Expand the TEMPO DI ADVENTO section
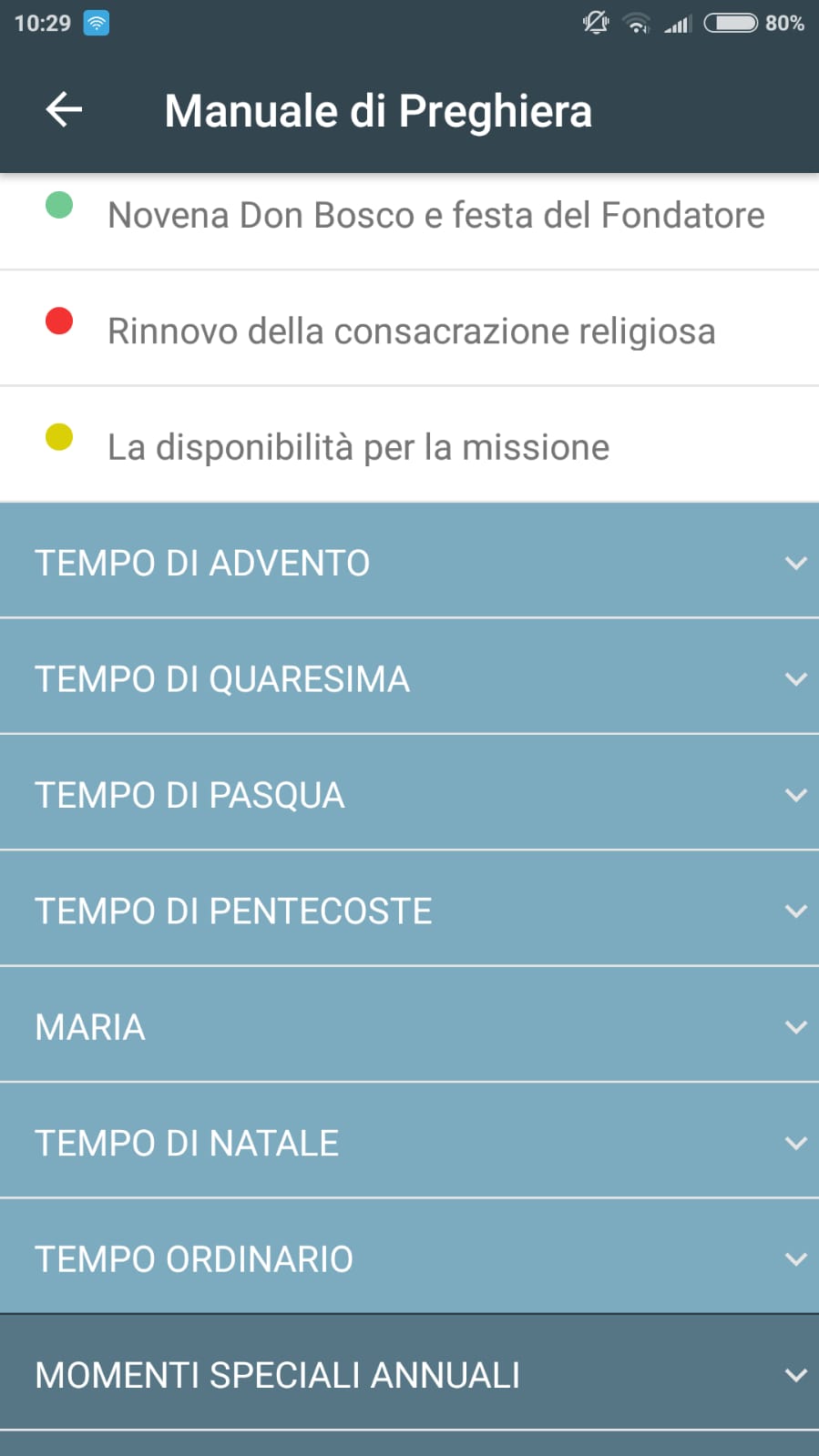This screenshot has width=819, height=1456. (409, 563)
